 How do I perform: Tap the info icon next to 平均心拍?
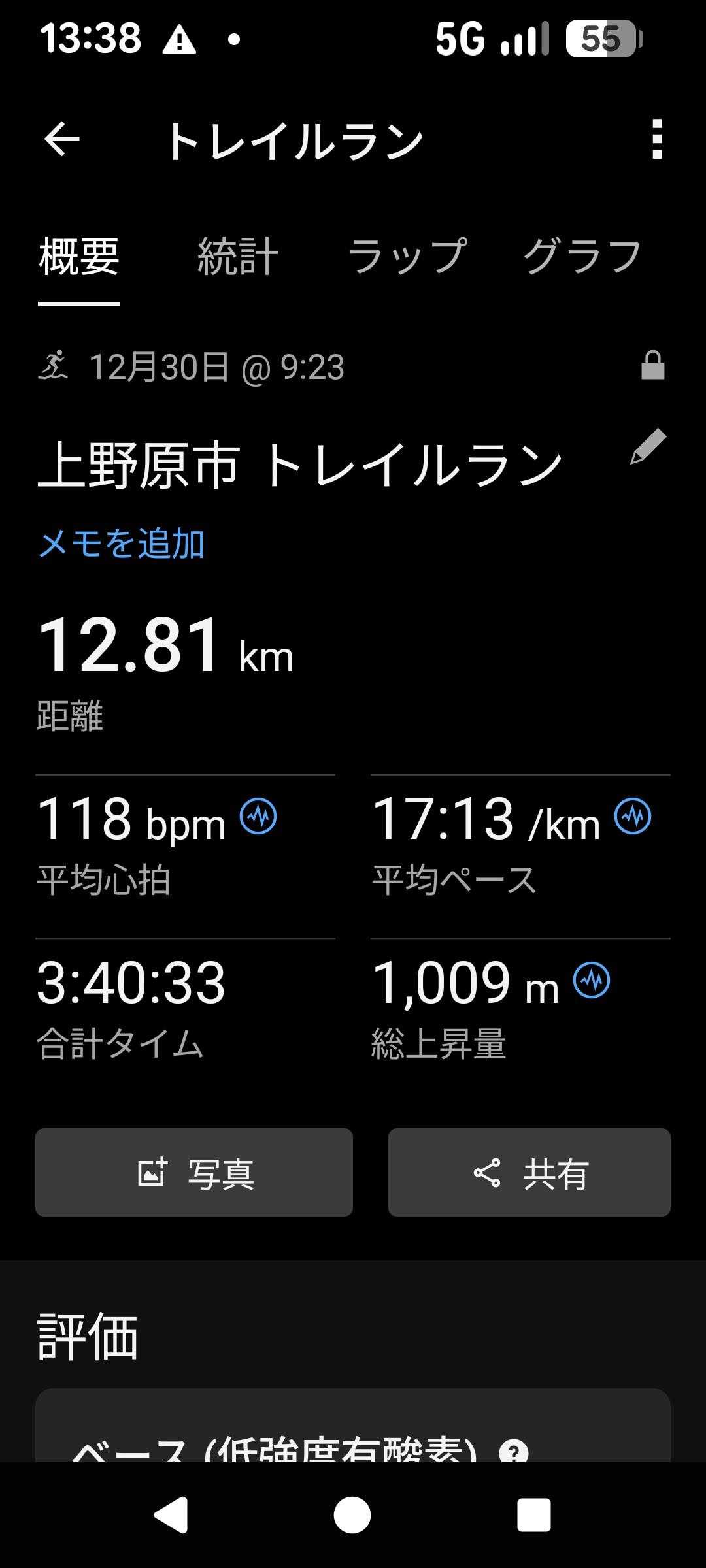point(258,817)
